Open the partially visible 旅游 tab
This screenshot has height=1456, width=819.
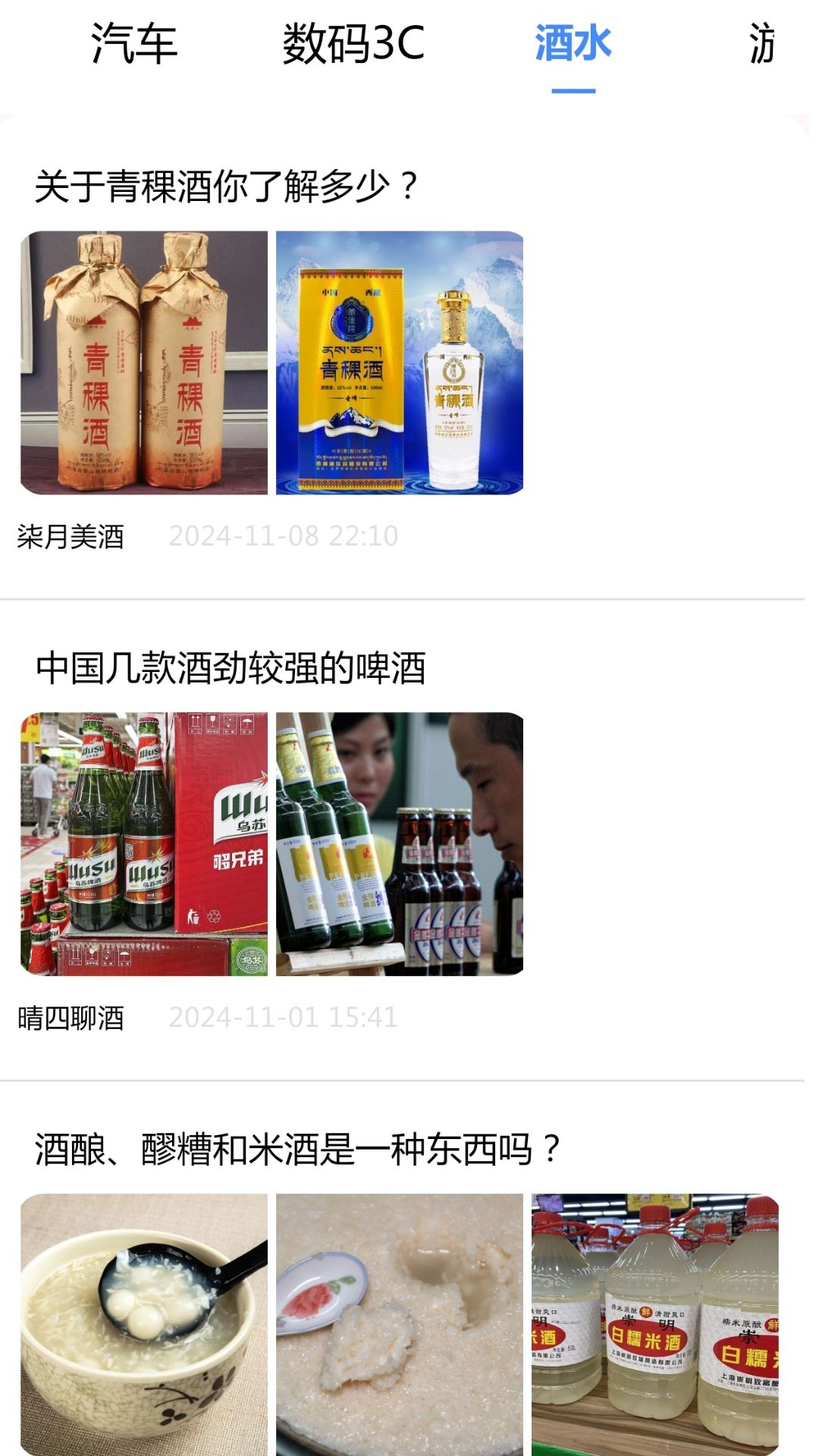coord(762,43)
